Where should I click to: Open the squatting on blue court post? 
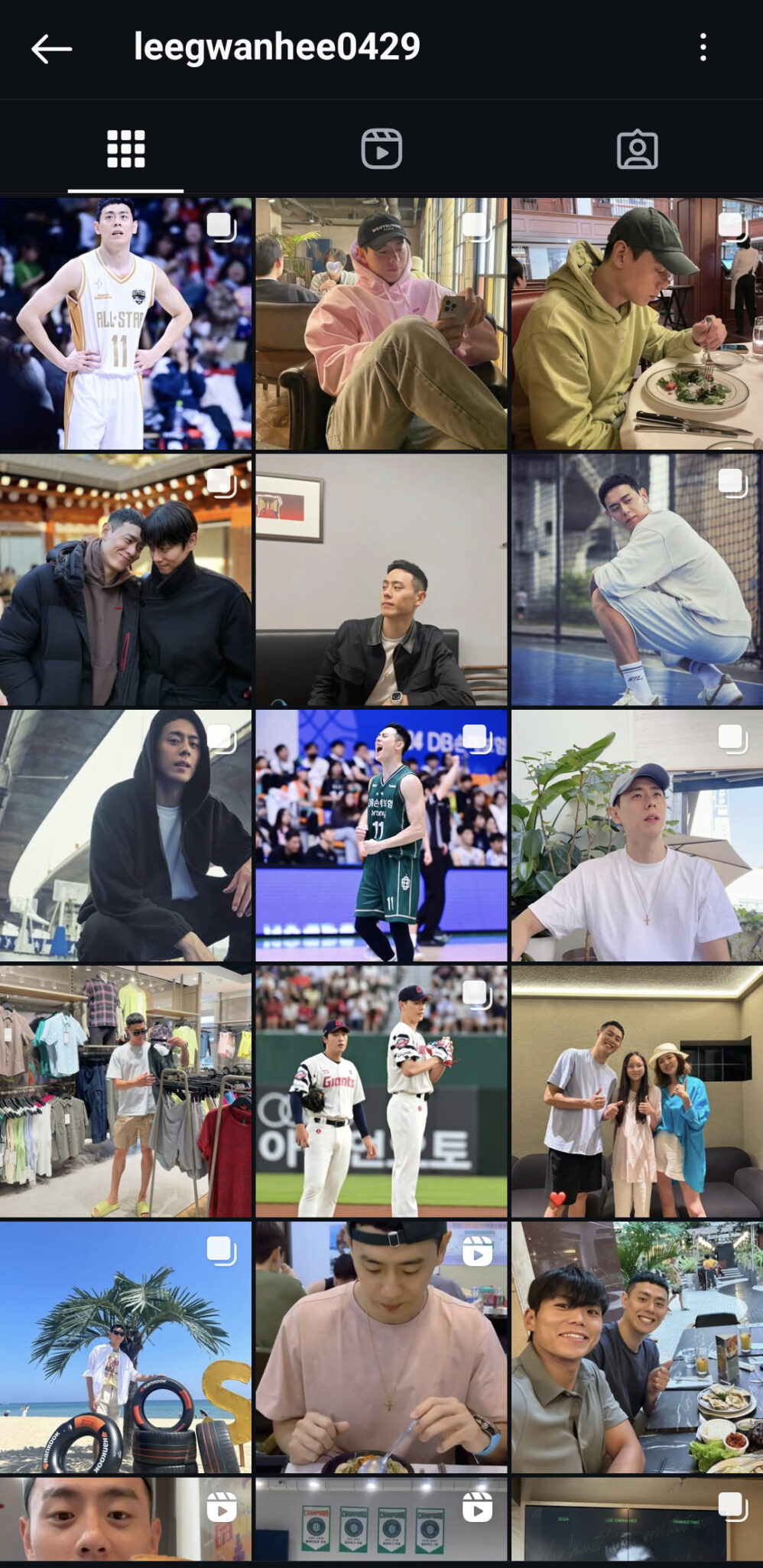coord(636,579)
